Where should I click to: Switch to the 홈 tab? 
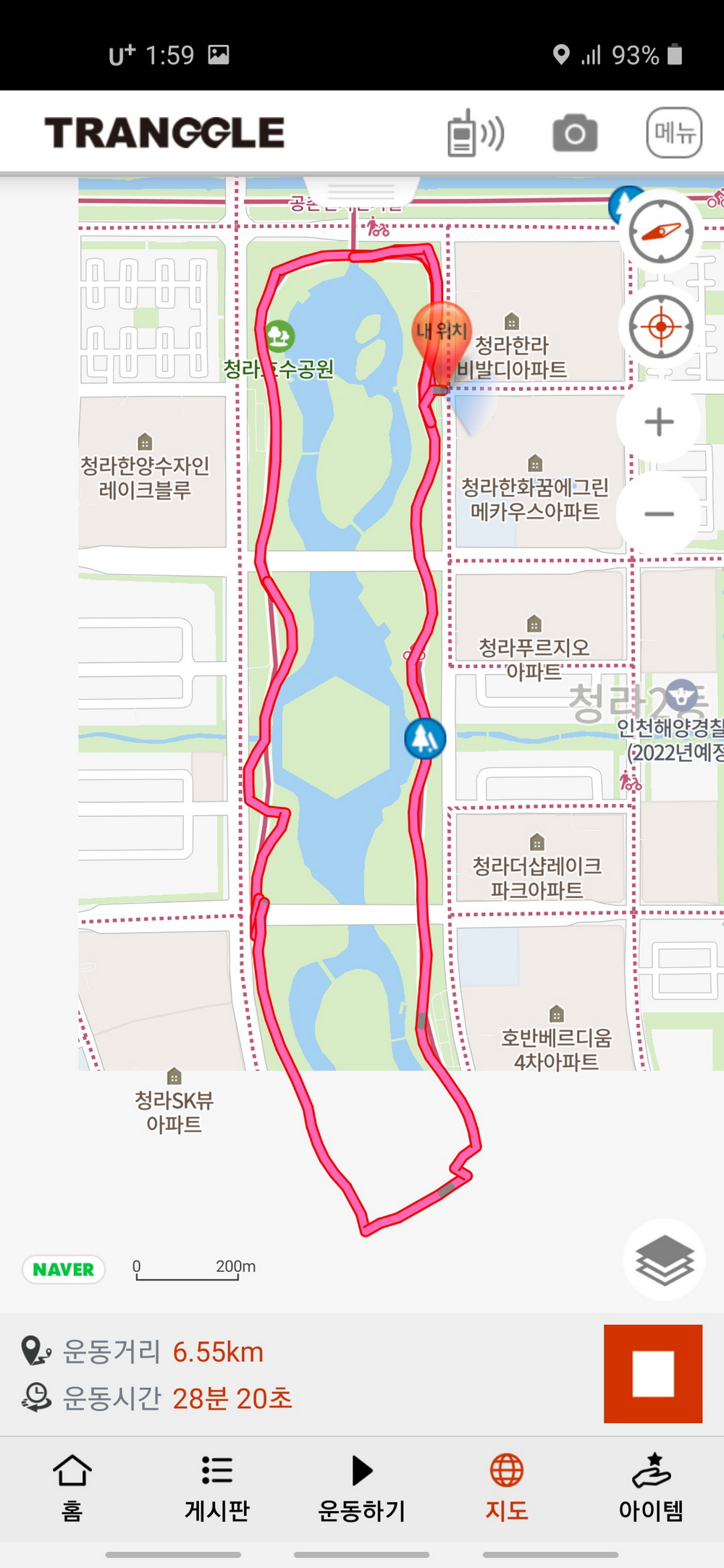tap(72, 1488)
